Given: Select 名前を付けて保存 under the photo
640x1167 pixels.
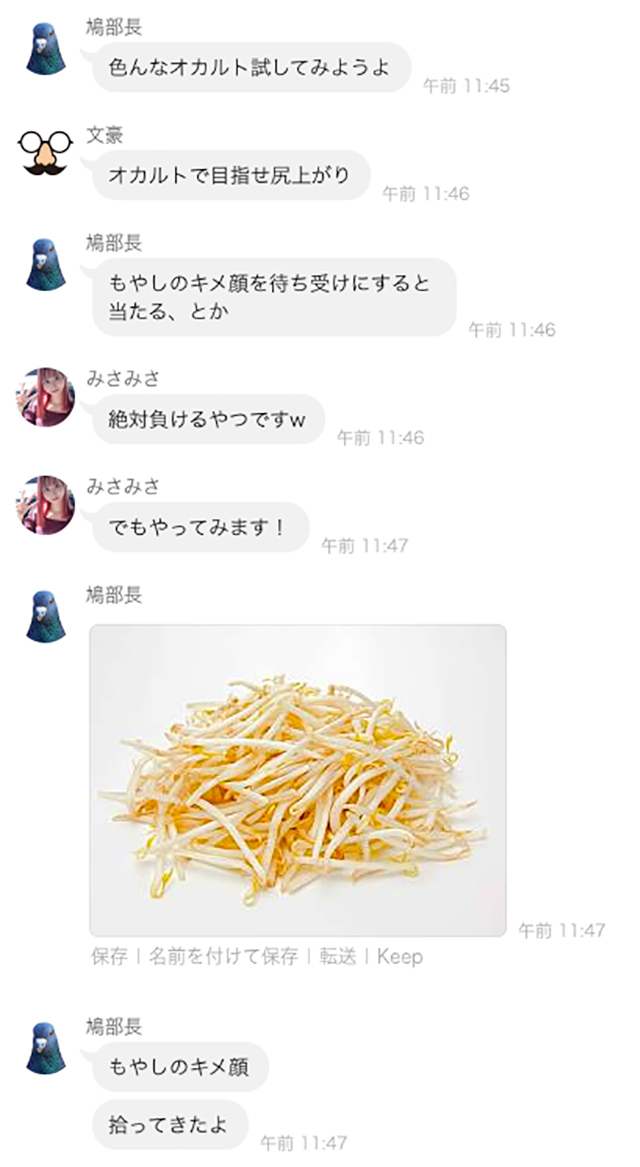Looking at the screenshot, I should [224, 957].
